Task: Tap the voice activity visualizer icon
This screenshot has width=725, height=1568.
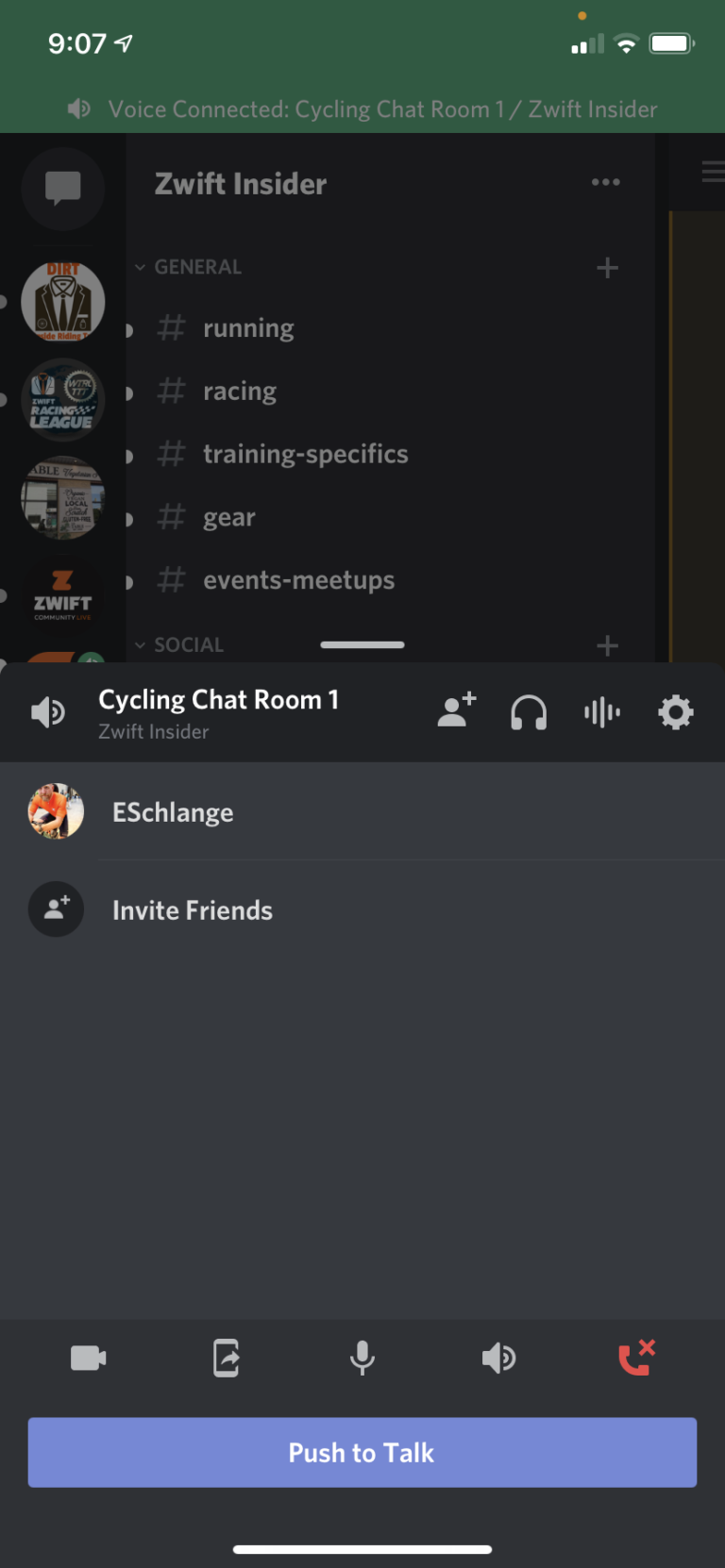Action: pyautogui.click(x=602, y=712)
